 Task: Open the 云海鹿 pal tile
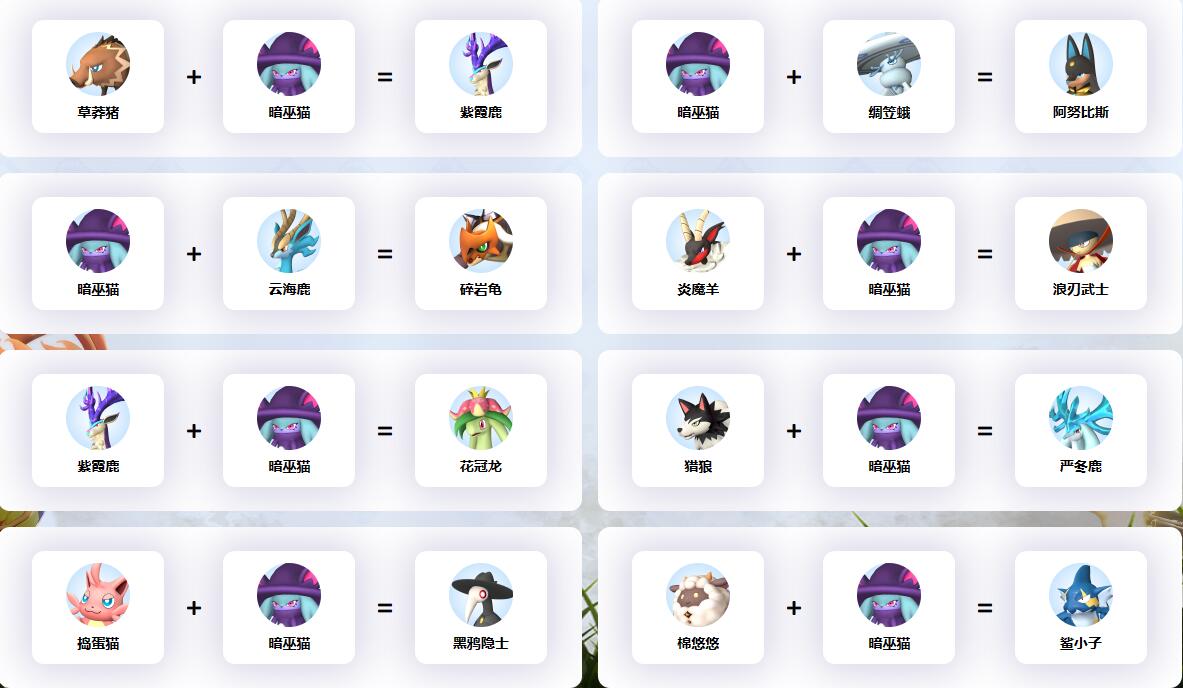[289, 253]
